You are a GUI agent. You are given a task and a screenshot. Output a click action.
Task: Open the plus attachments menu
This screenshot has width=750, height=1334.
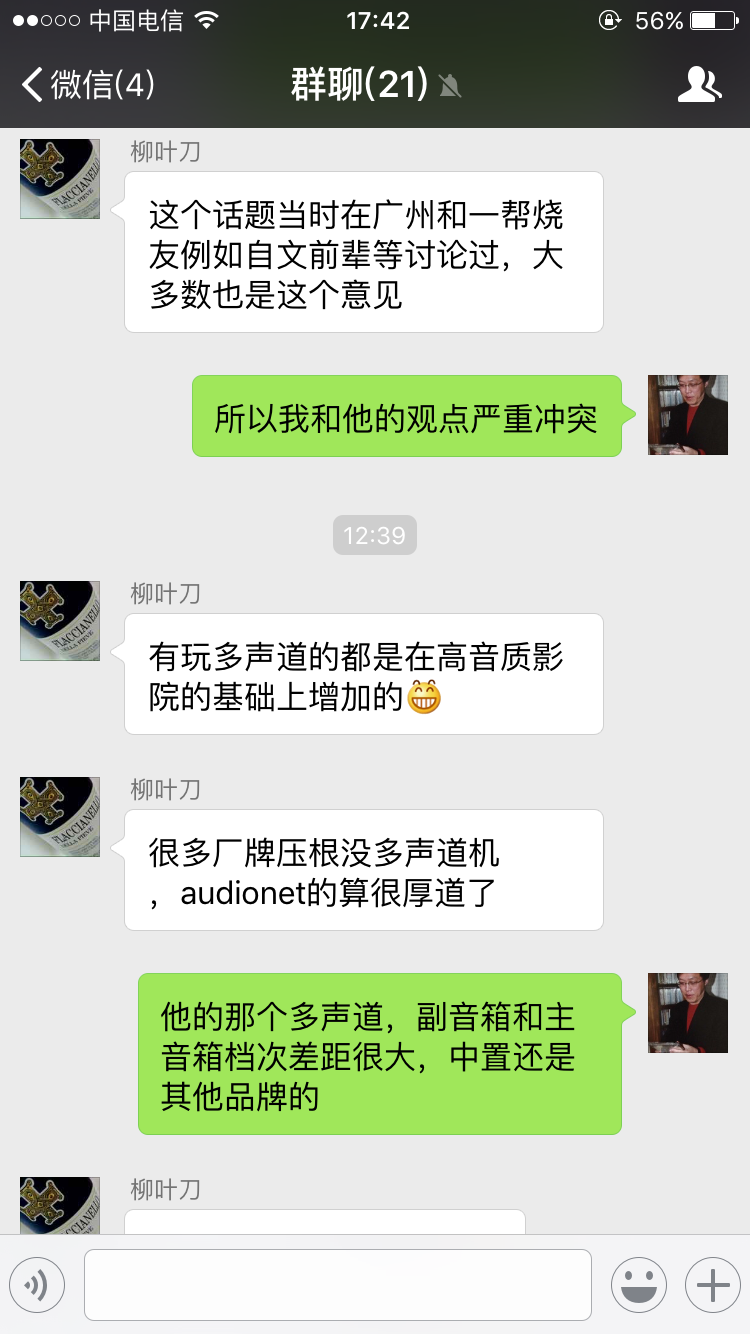tap(712, 1285)
